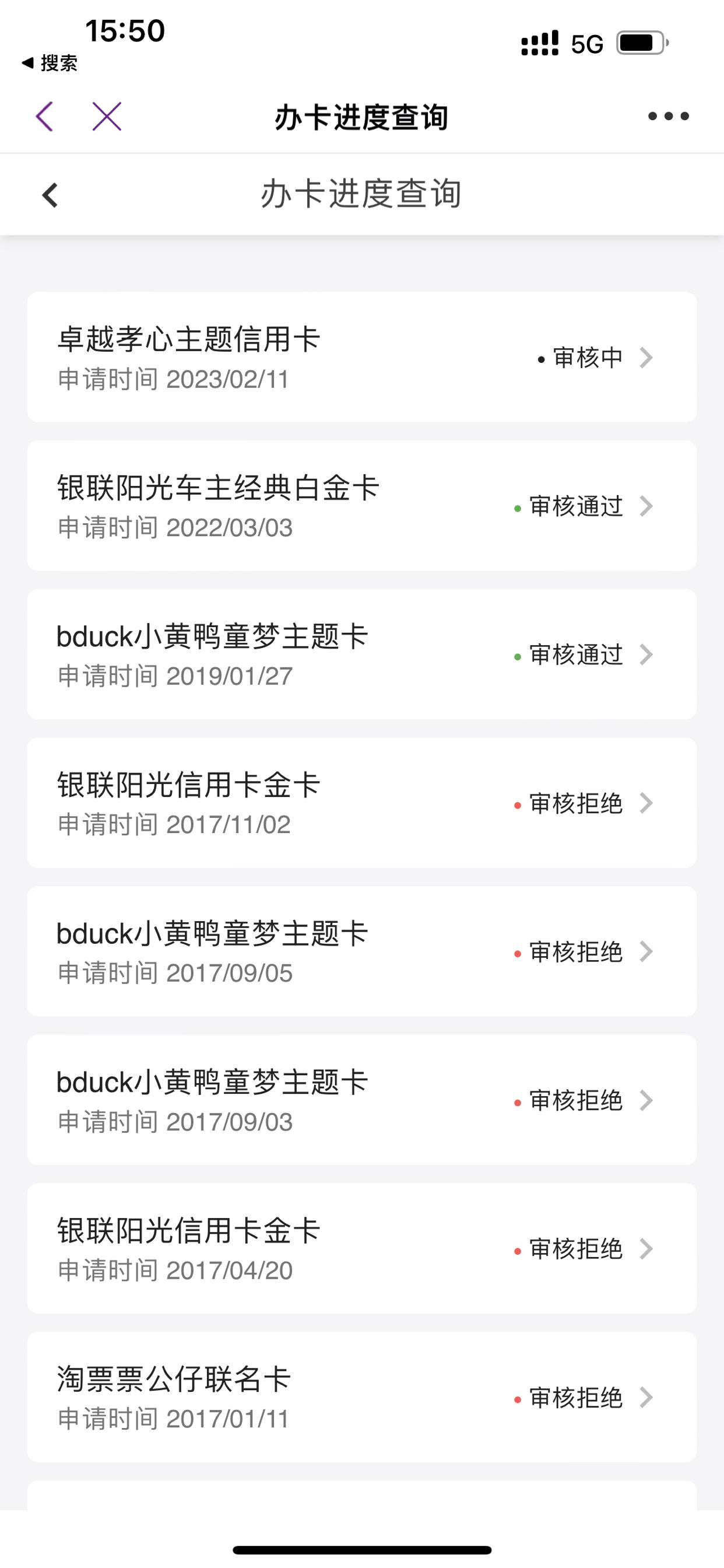Screen dimensions: 724x1568
Task: View bduck小黄鸭童梦主题卡 applied 2017/09/05
Action: [362, 951]
